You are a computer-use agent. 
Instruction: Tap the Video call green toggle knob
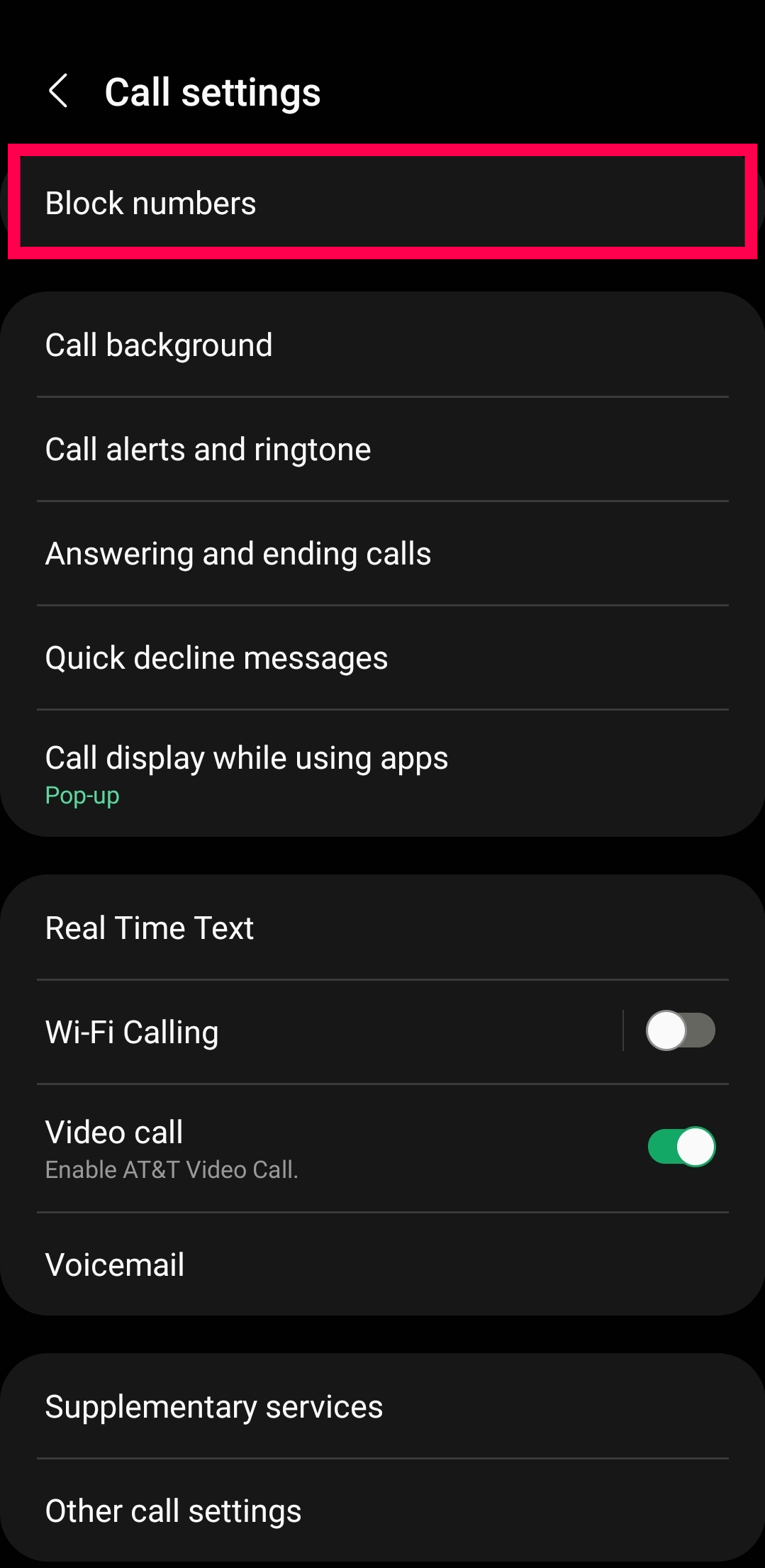pos(696,1147)
